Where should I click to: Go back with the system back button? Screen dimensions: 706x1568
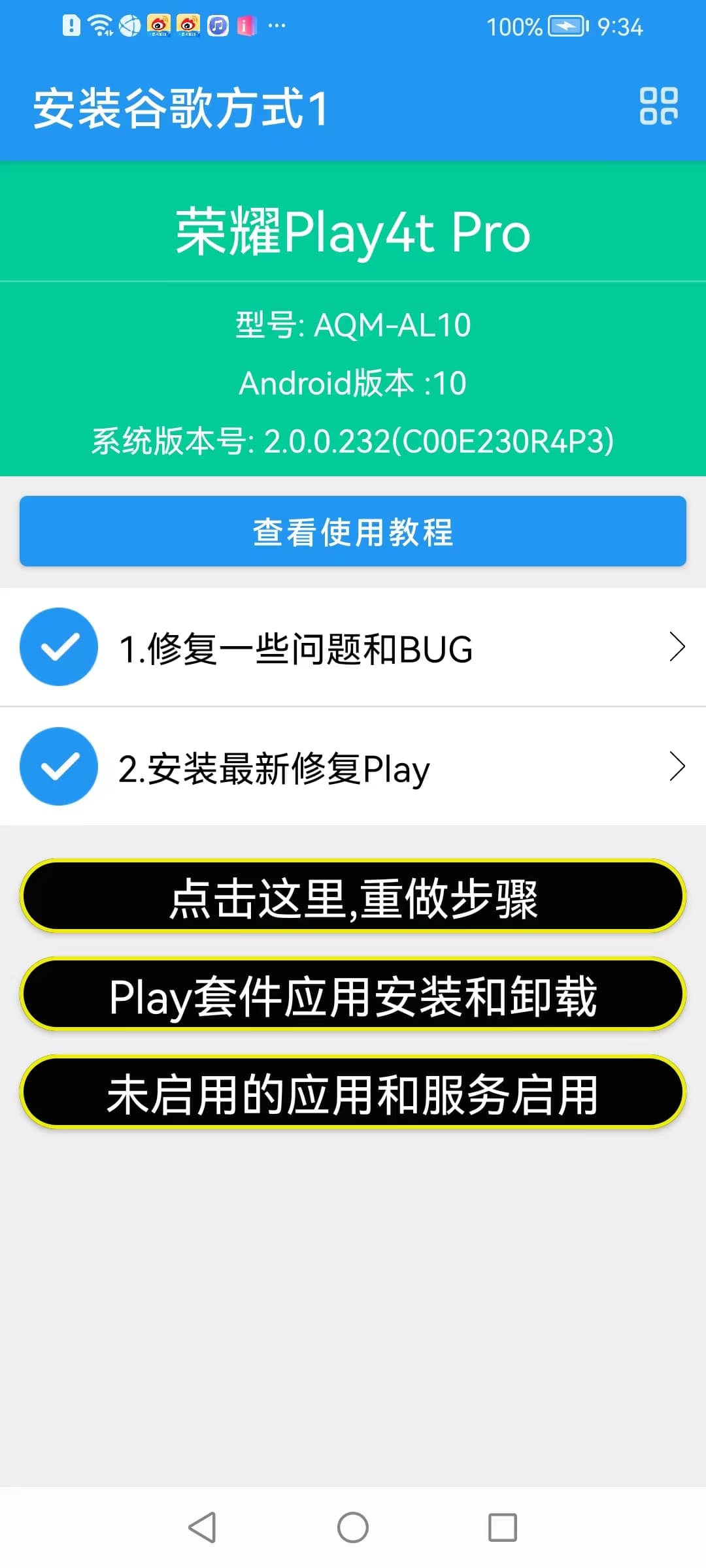click(x=202, y=1527)
